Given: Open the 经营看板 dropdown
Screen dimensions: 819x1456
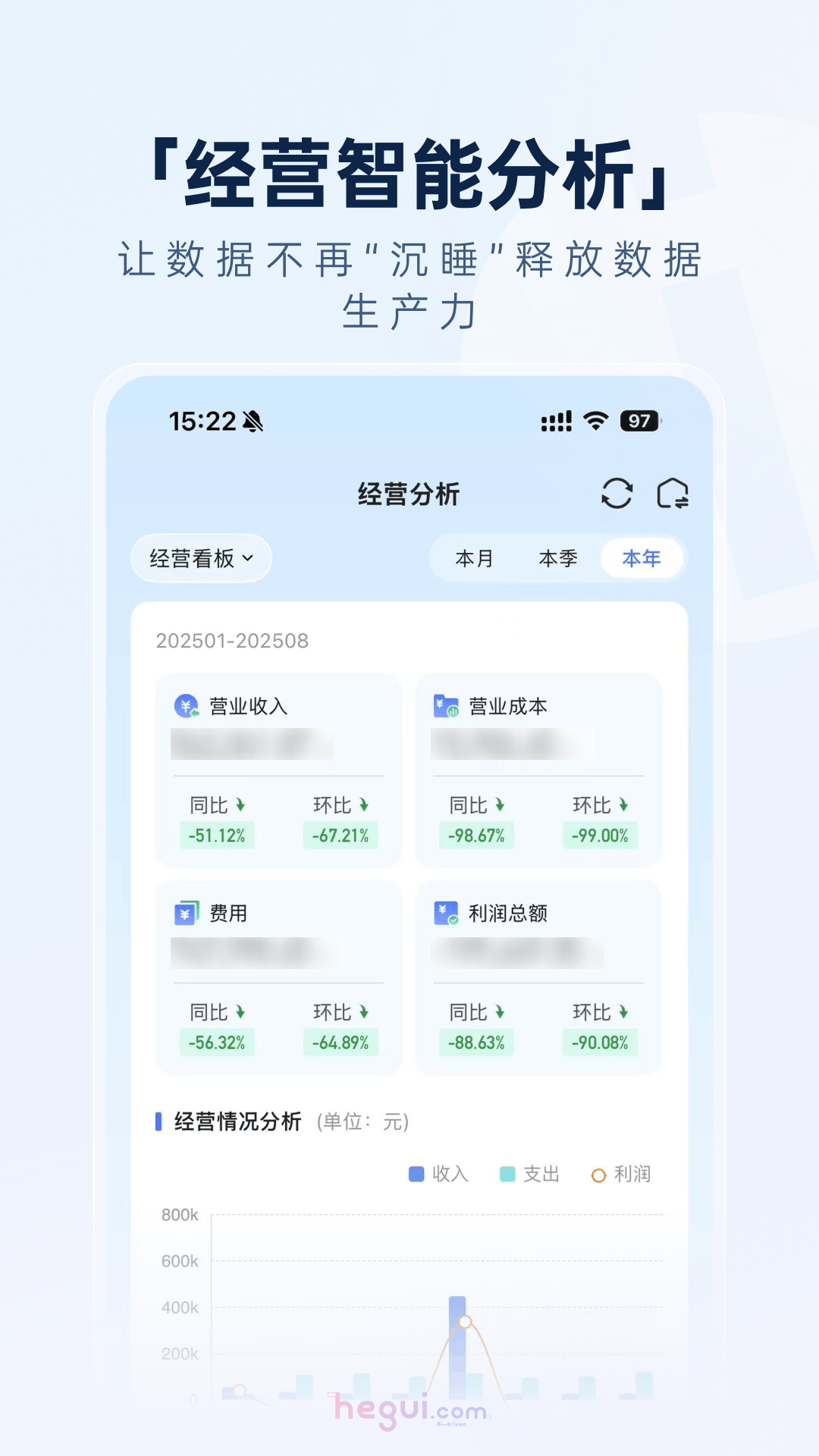Looking at the screenshot, I should click(x=200, y=557).
